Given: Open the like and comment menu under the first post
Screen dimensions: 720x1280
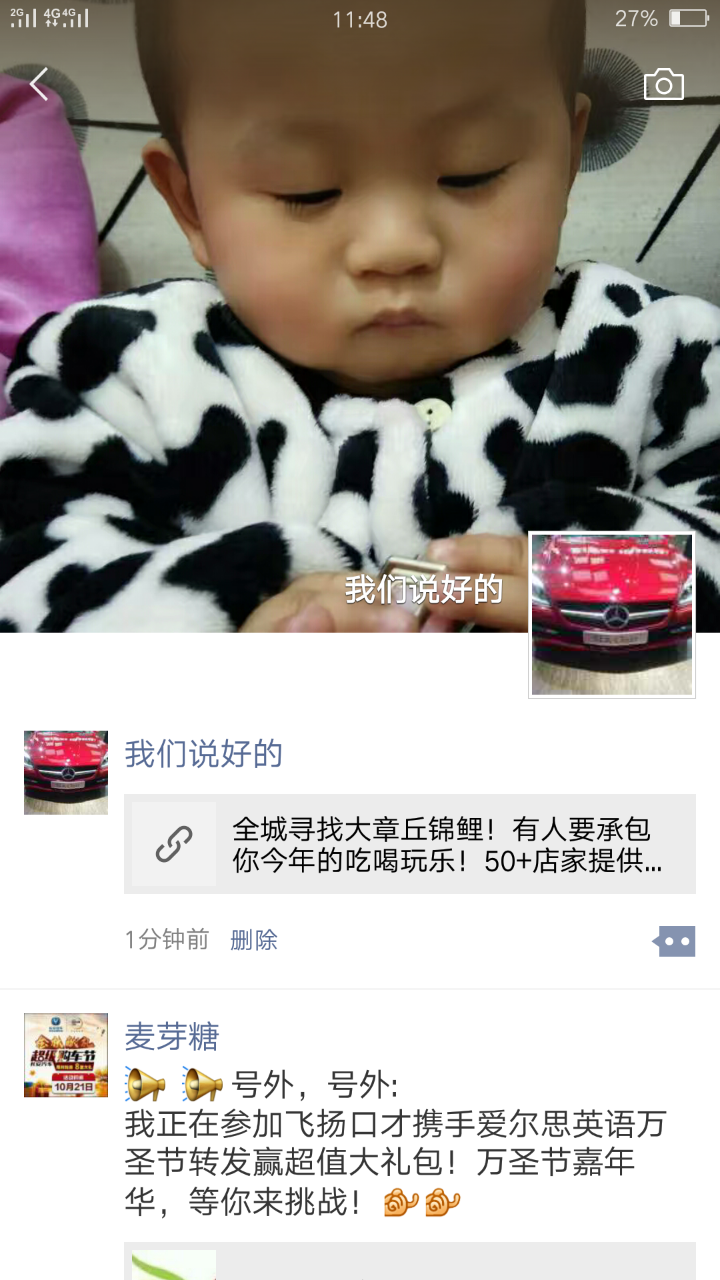Looking at the screenshot, I should point(673,941).
